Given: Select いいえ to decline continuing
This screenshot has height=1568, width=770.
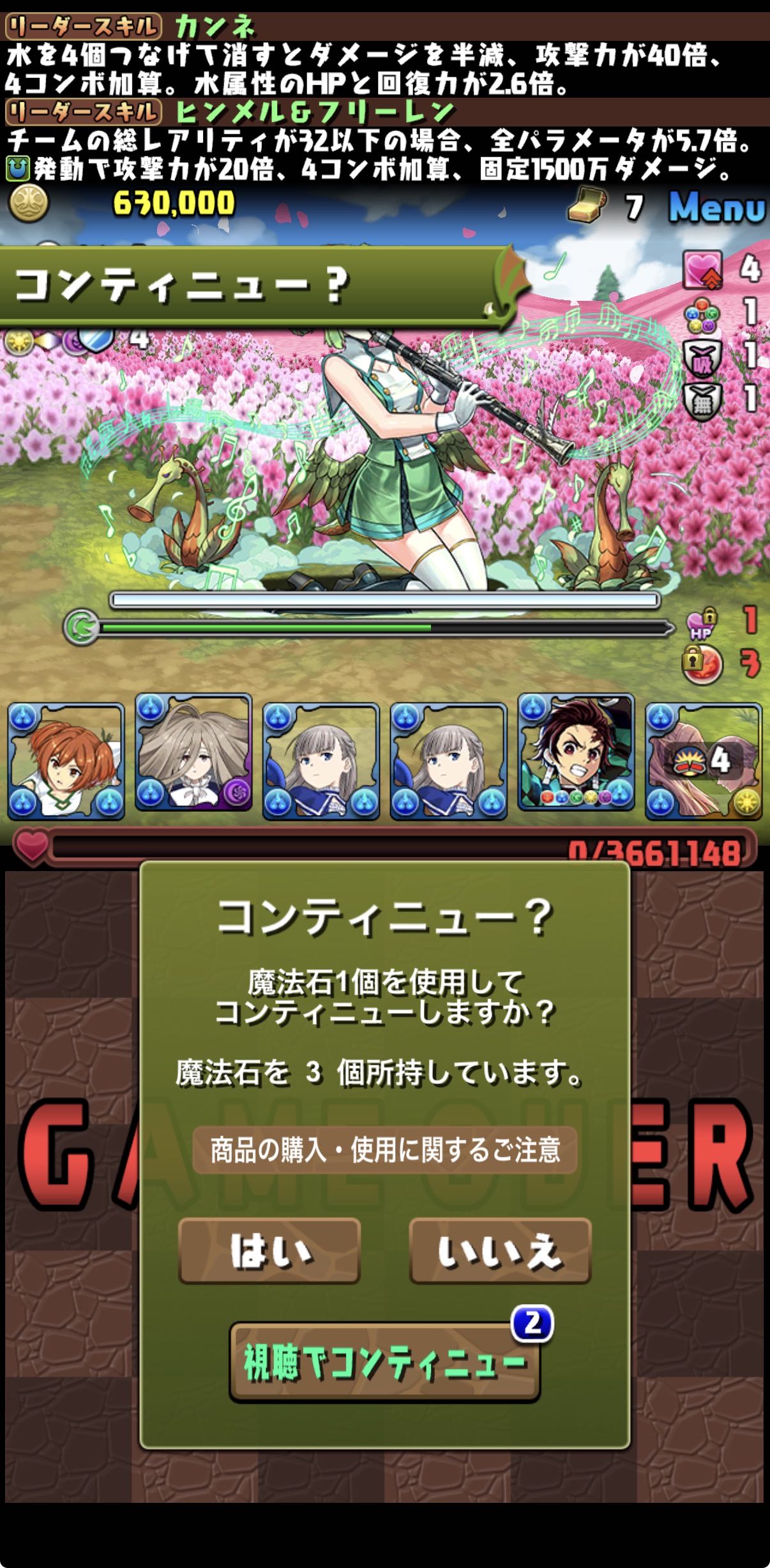Looking at the screenshot, I should pyautogui.click(x=500, y=1251).
